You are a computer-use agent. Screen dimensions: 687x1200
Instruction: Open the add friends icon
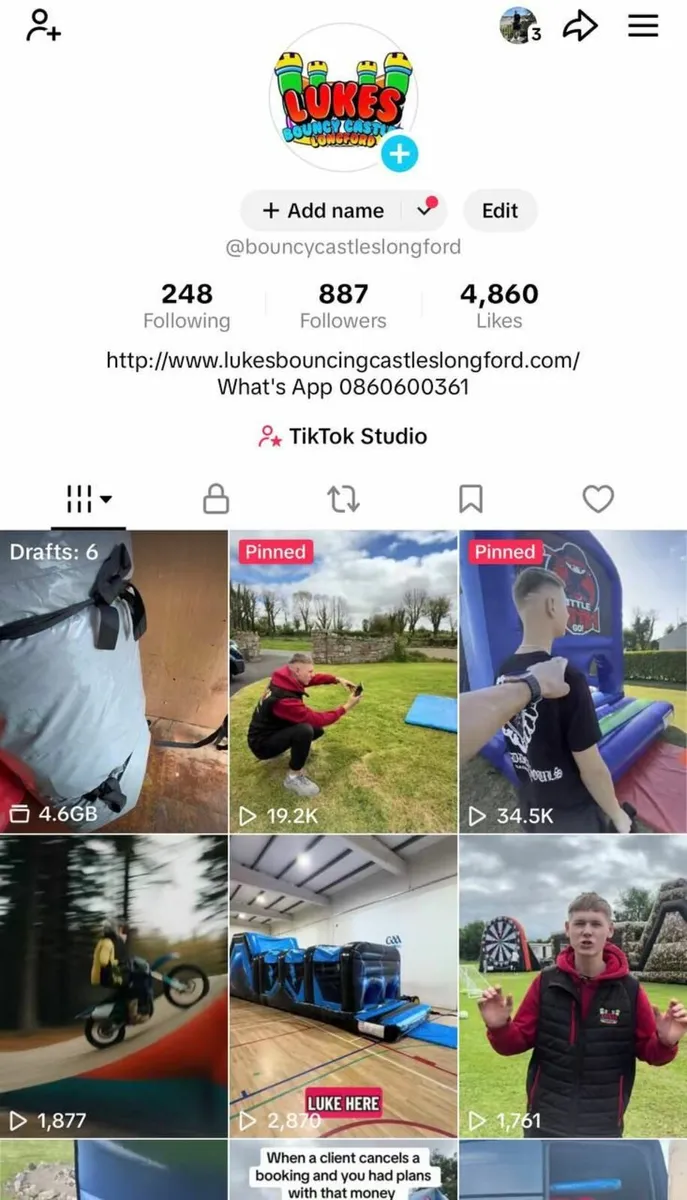click(x=43, y=26)
